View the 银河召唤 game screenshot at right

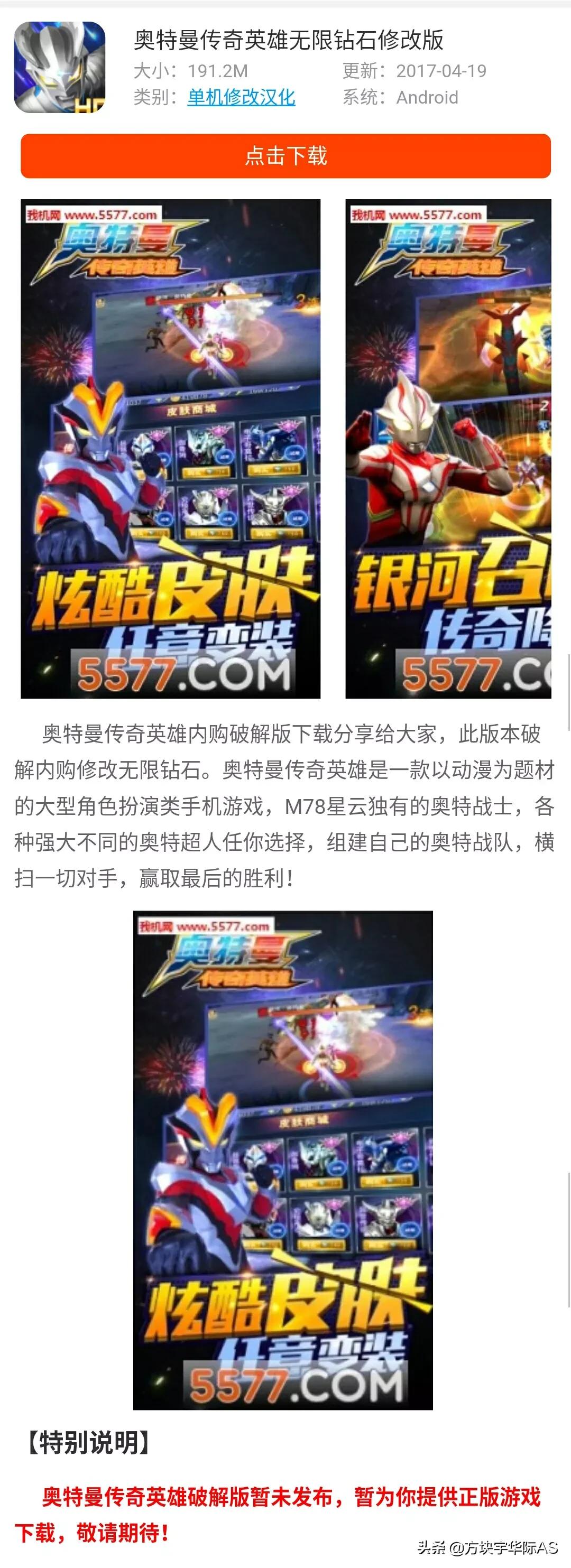449,449
